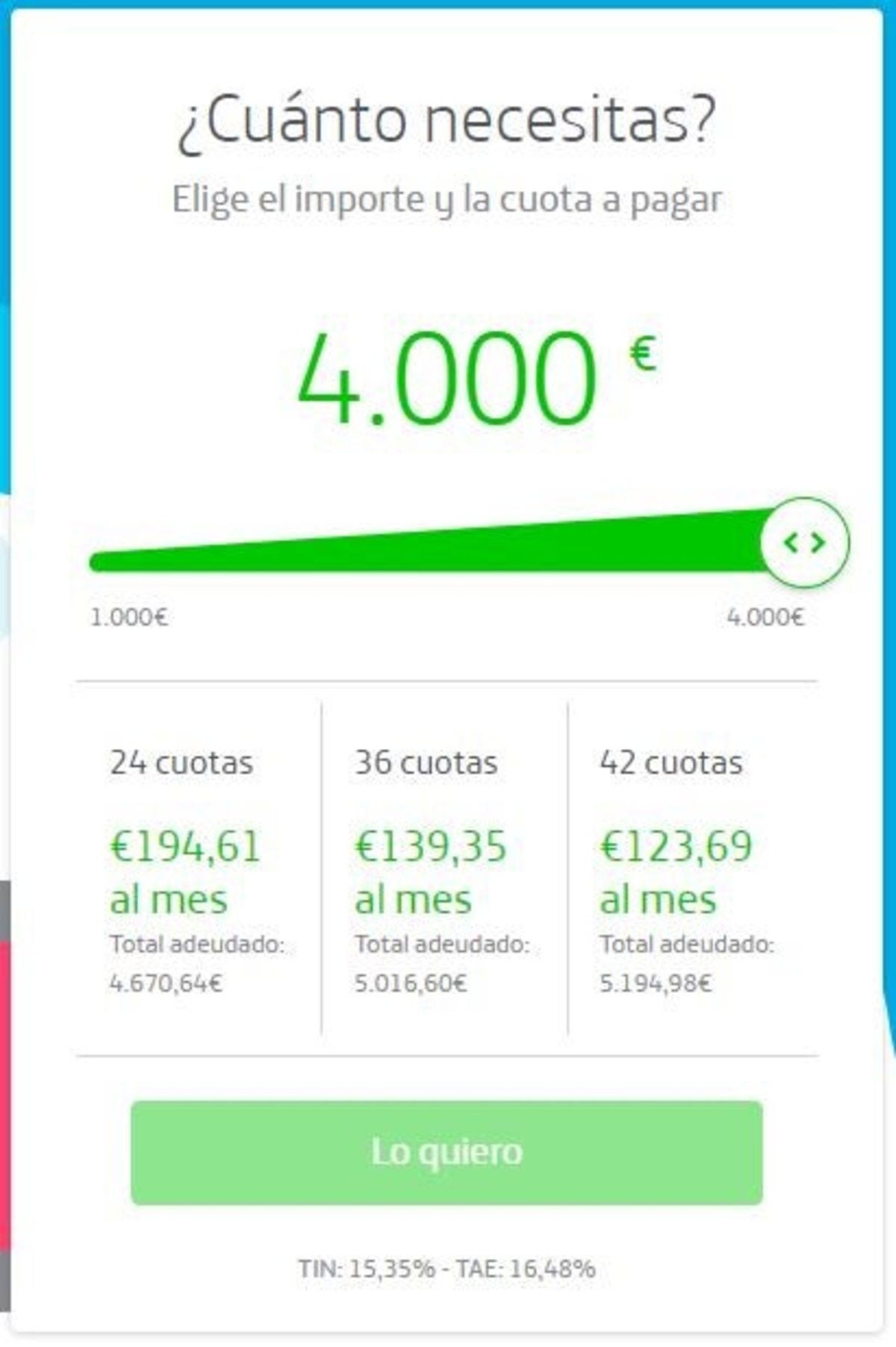Click the 1.000€ minimum label
This screenshot has width=896, height=1347.
128,617
